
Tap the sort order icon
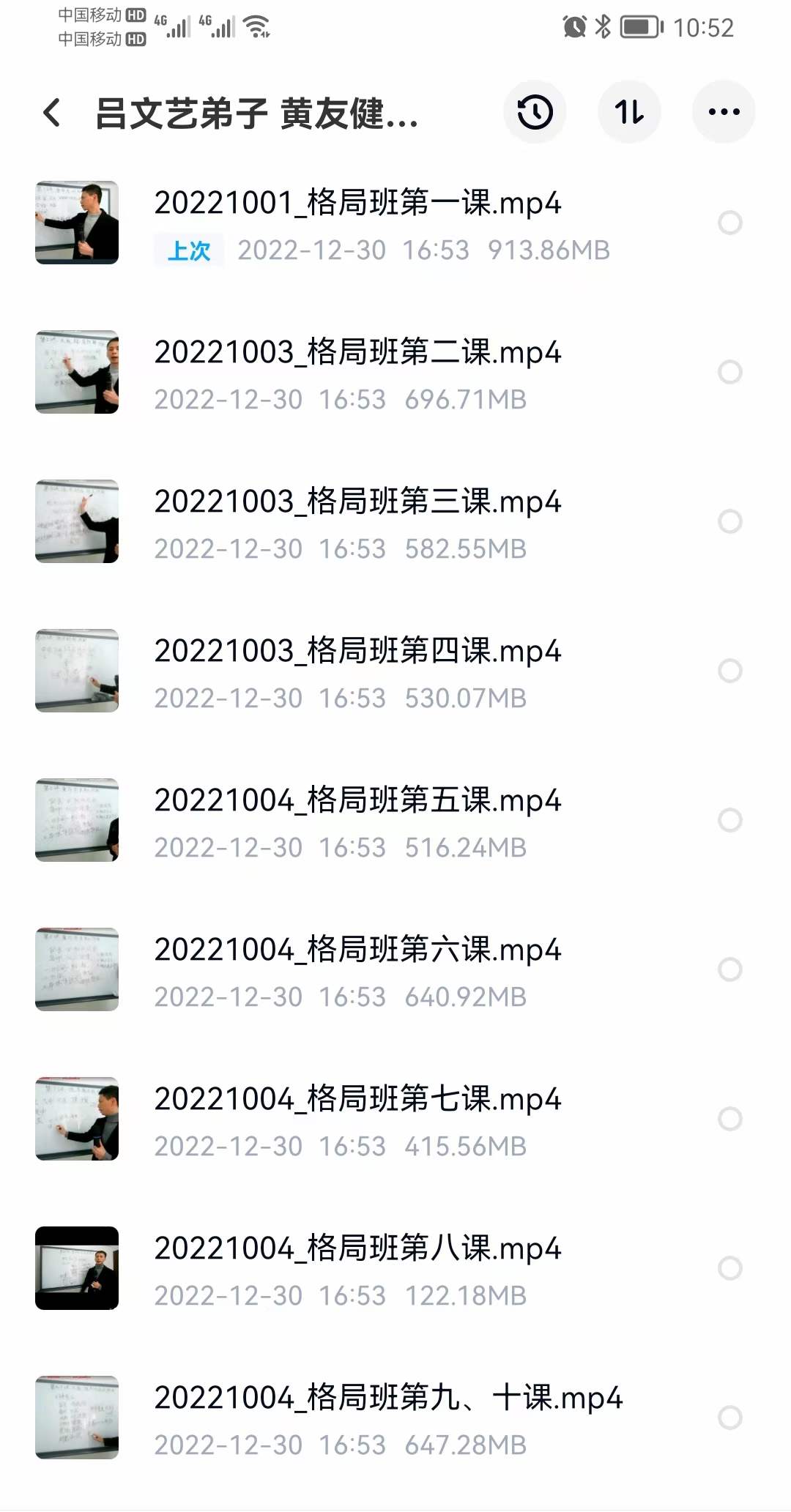pos(630,111)
